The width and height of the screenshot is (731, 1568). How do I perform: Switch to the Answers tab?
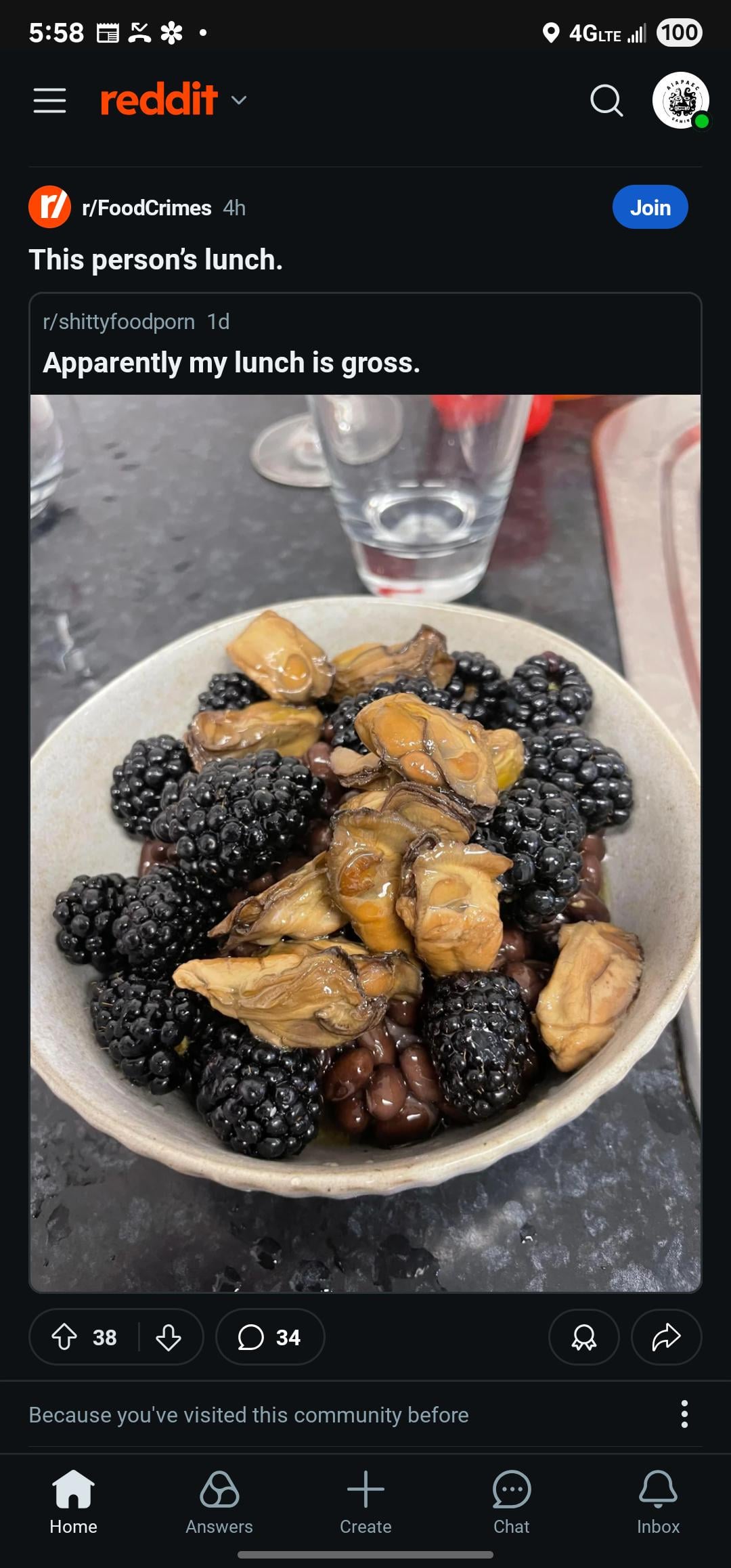tap(219, 1502)
